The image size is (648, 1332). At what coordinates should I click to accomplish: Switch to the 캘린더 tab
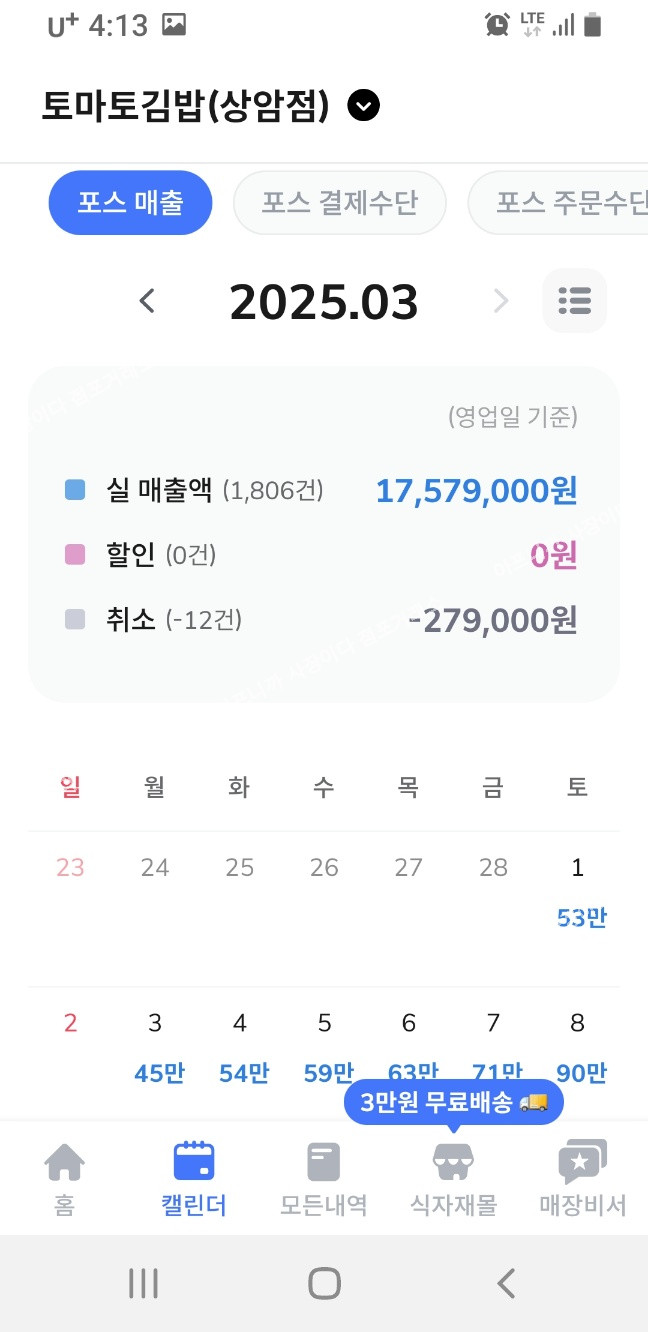(194, 1178)
